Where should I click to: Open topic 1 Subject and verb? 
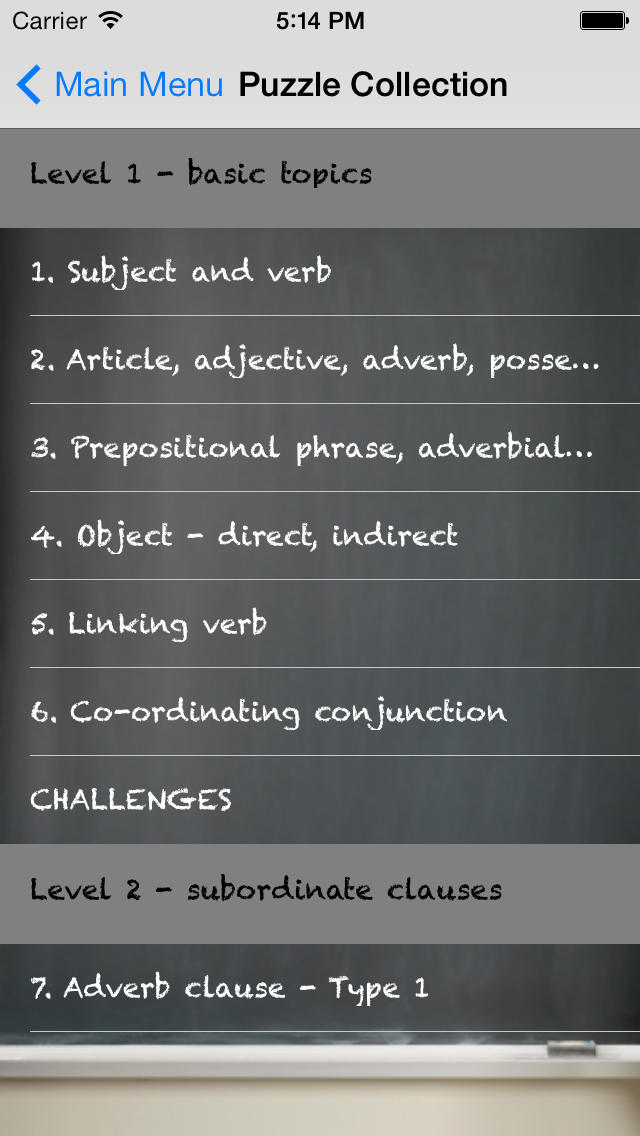click(x=320, y=272)
